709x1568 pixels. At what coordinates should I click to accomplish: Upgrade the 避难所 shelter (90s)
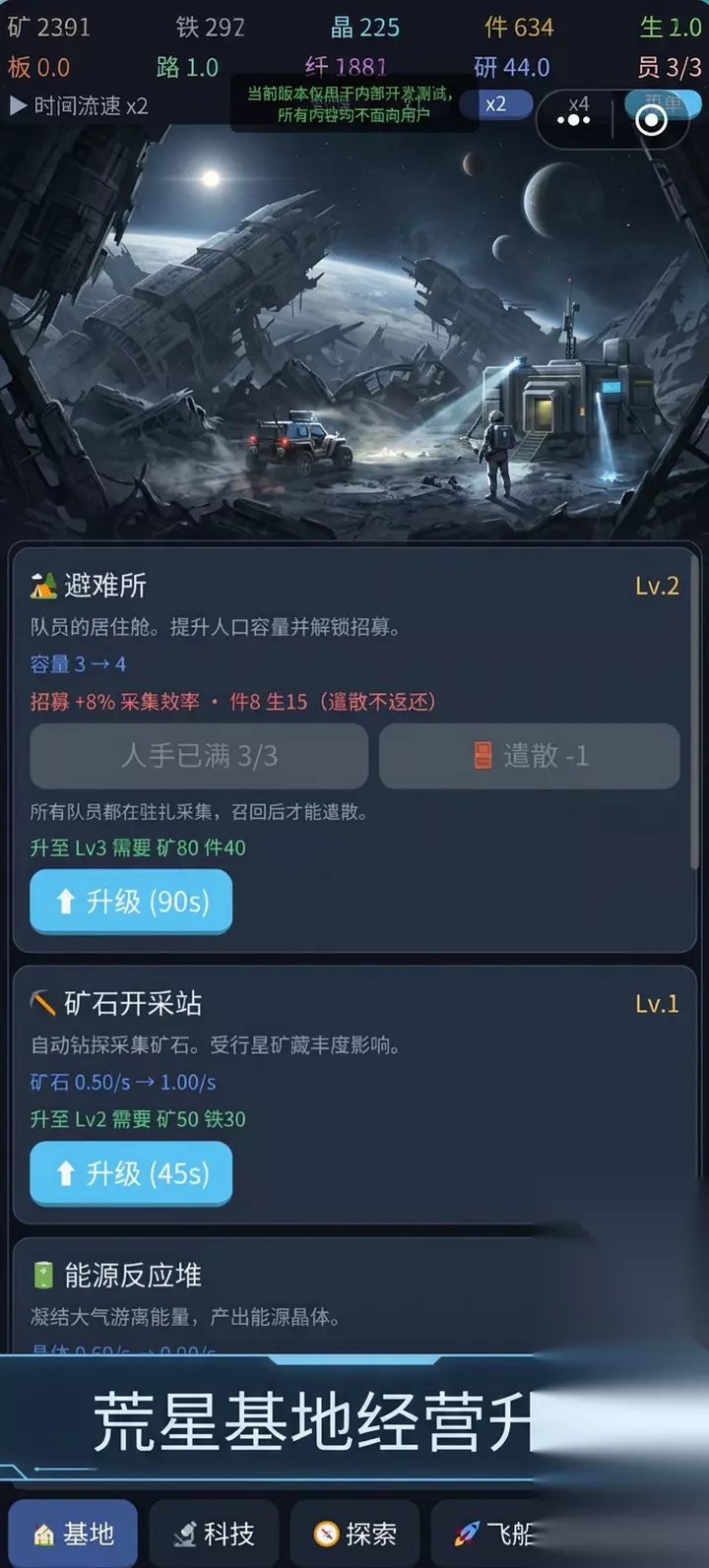click(x=131, y=902)
